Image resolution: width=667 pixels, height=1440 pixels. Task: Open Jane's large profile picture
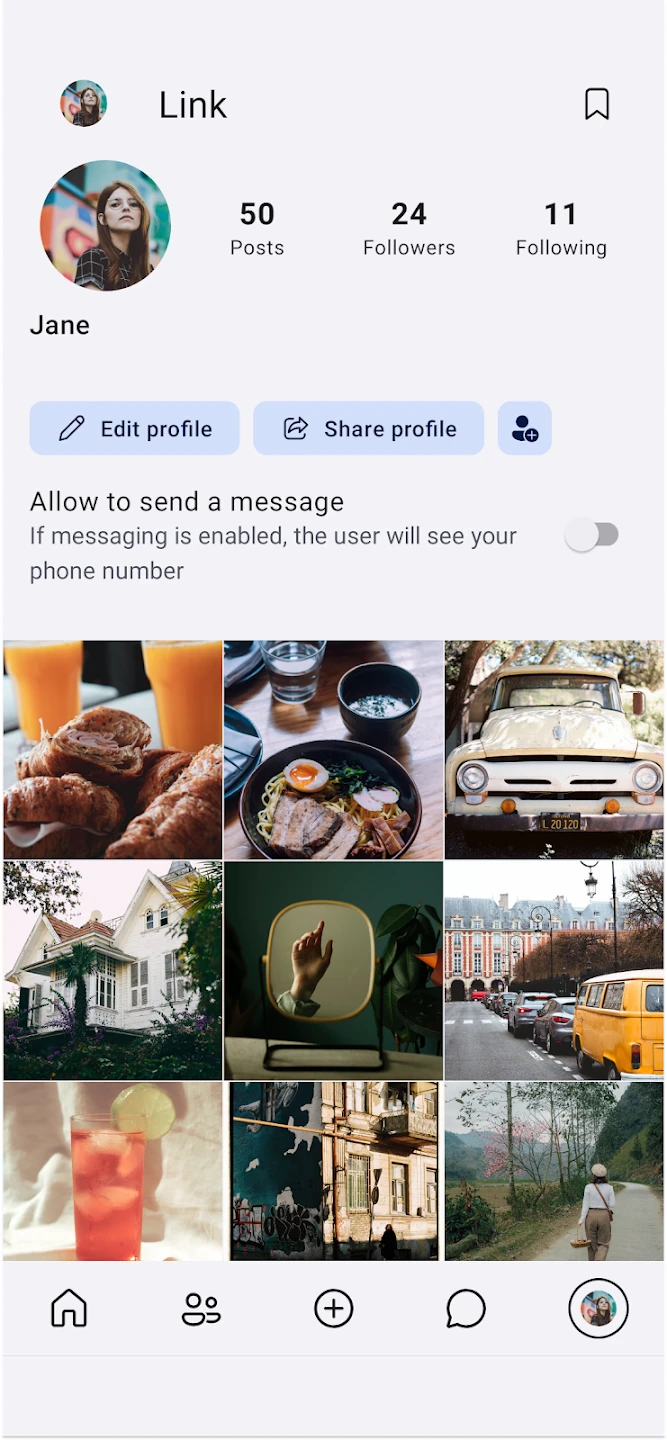click(105, 225)
